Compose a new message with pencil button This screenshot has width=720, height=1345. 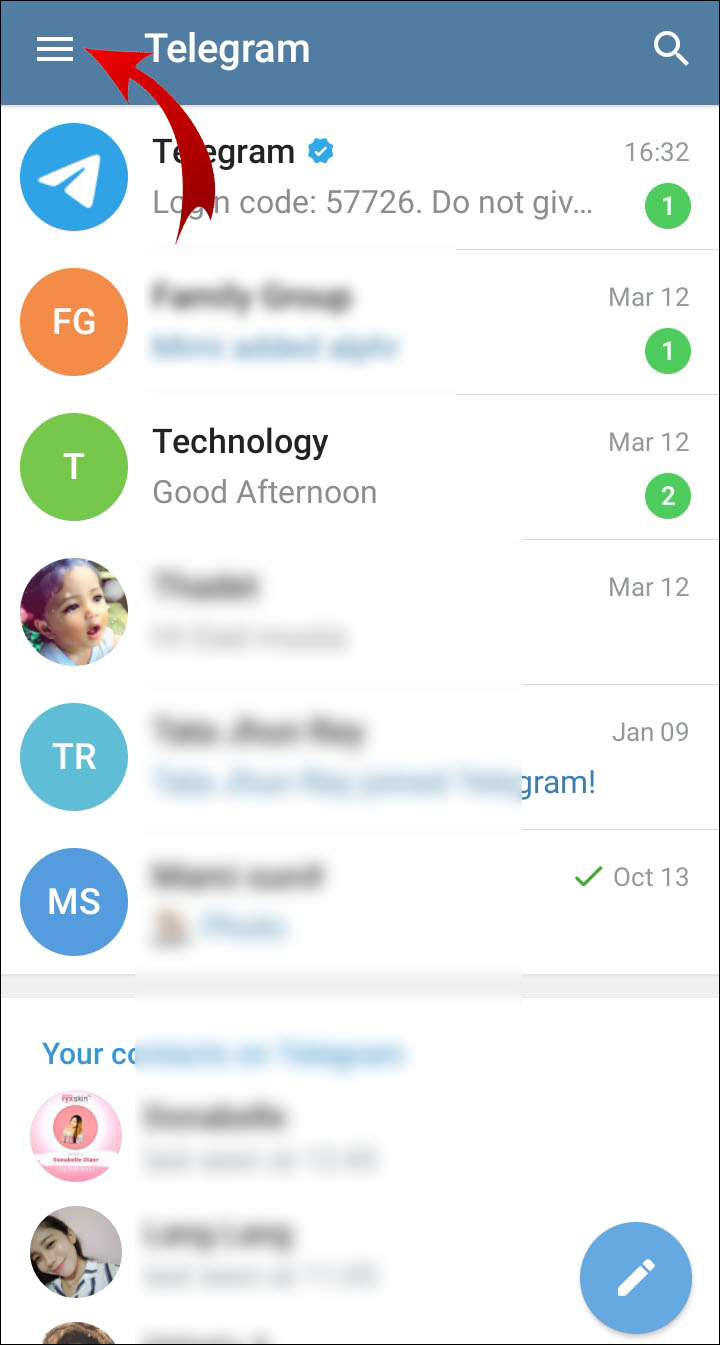pos(636,1277)
